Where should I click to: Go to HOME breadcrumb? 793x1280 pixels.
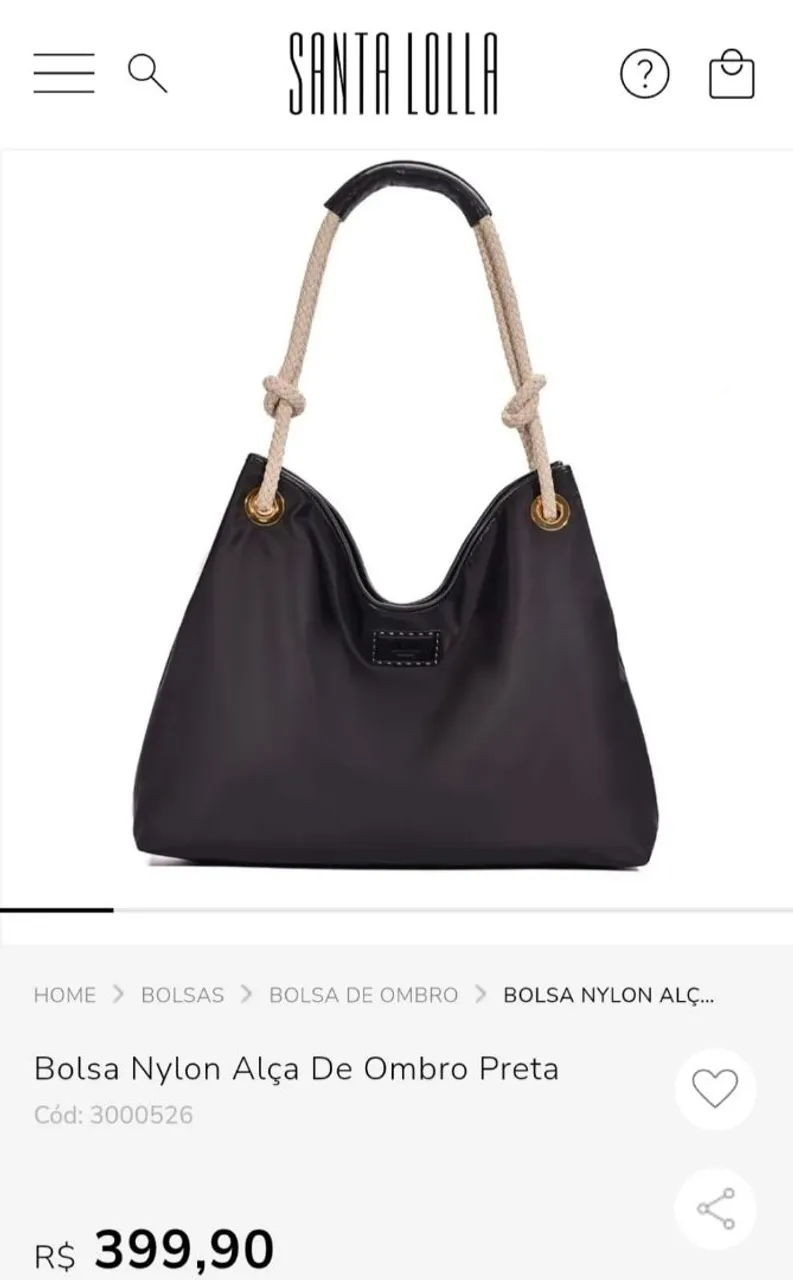tap(65, 995)
